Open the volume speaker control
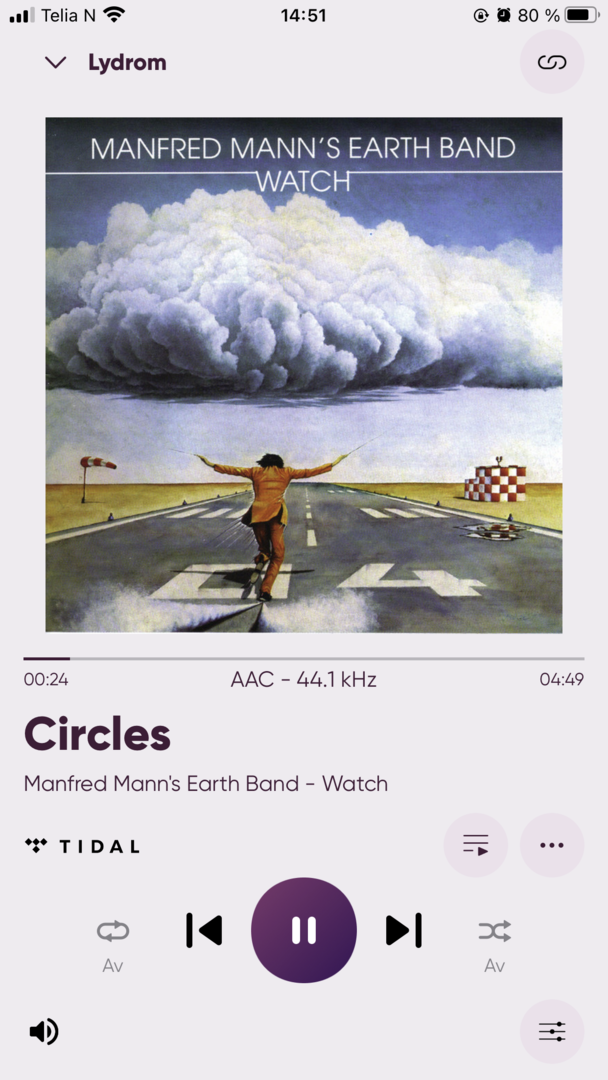The height and width of the screenshot is (1080, 608). click(x=43, y=1032)
